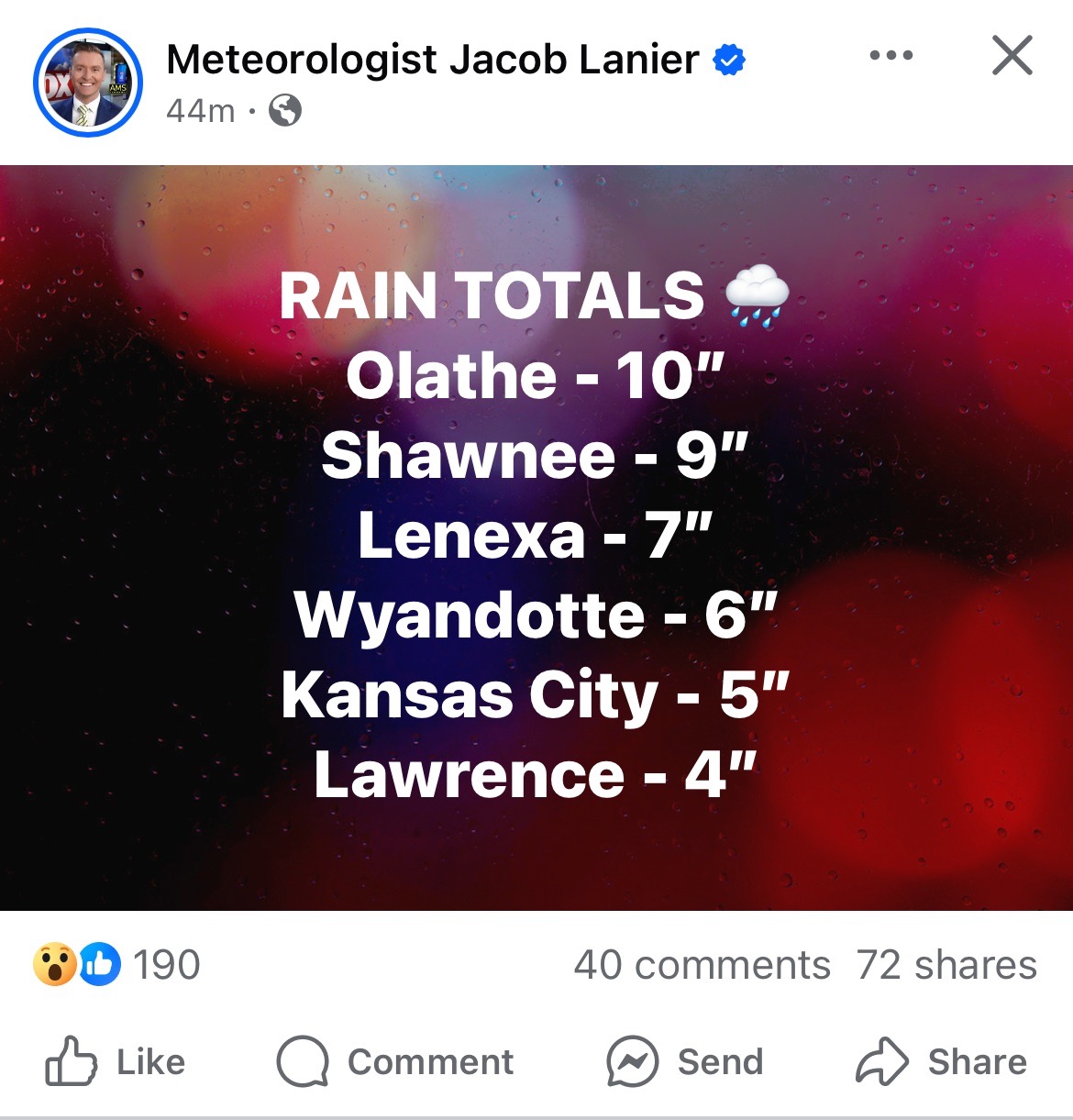Open the post's three-dot options menu
The width and height of the screenshot is (1073, 1120).
pos(890,56)
